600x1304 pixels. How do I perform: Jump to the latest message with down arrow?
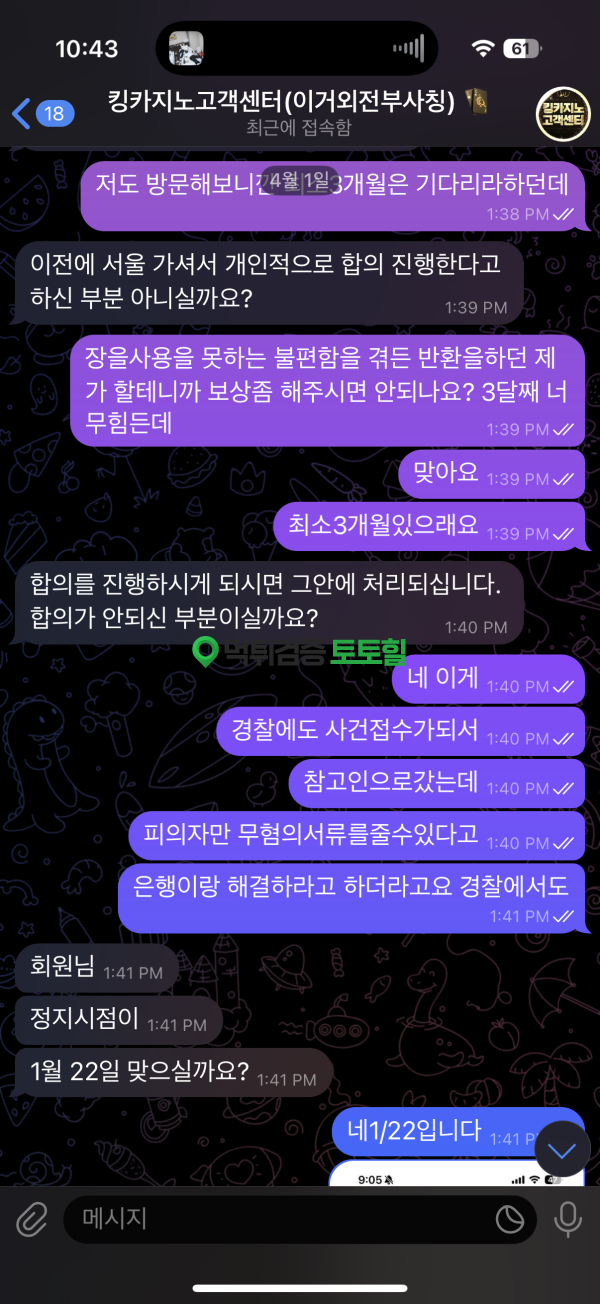563,1150
